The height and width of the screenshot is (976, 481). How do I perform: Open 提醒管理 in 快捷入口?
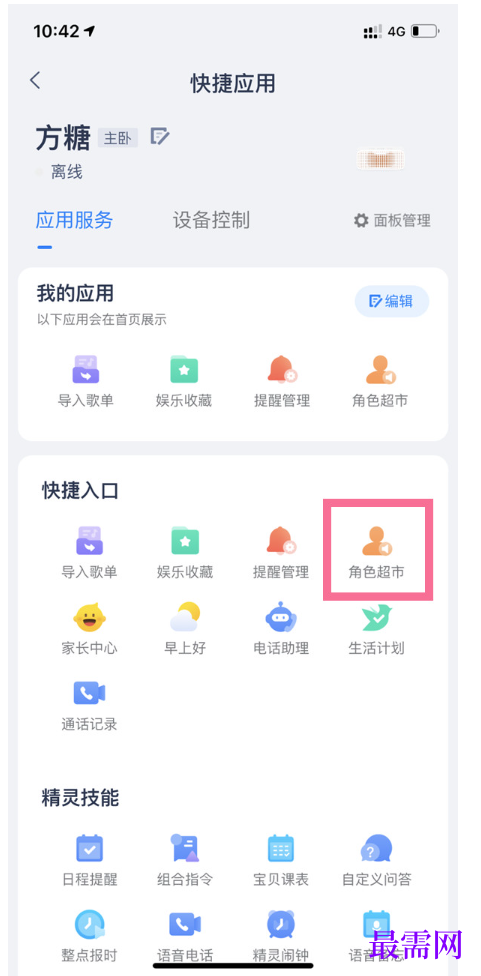(x=281, y=551)
